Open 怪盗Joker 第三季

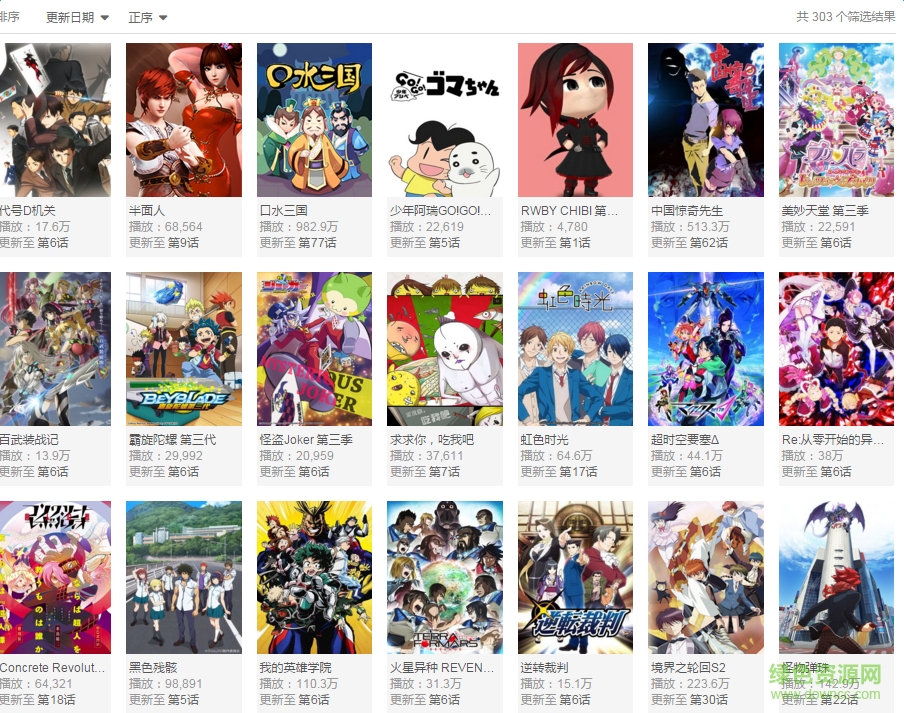(314, 349)
